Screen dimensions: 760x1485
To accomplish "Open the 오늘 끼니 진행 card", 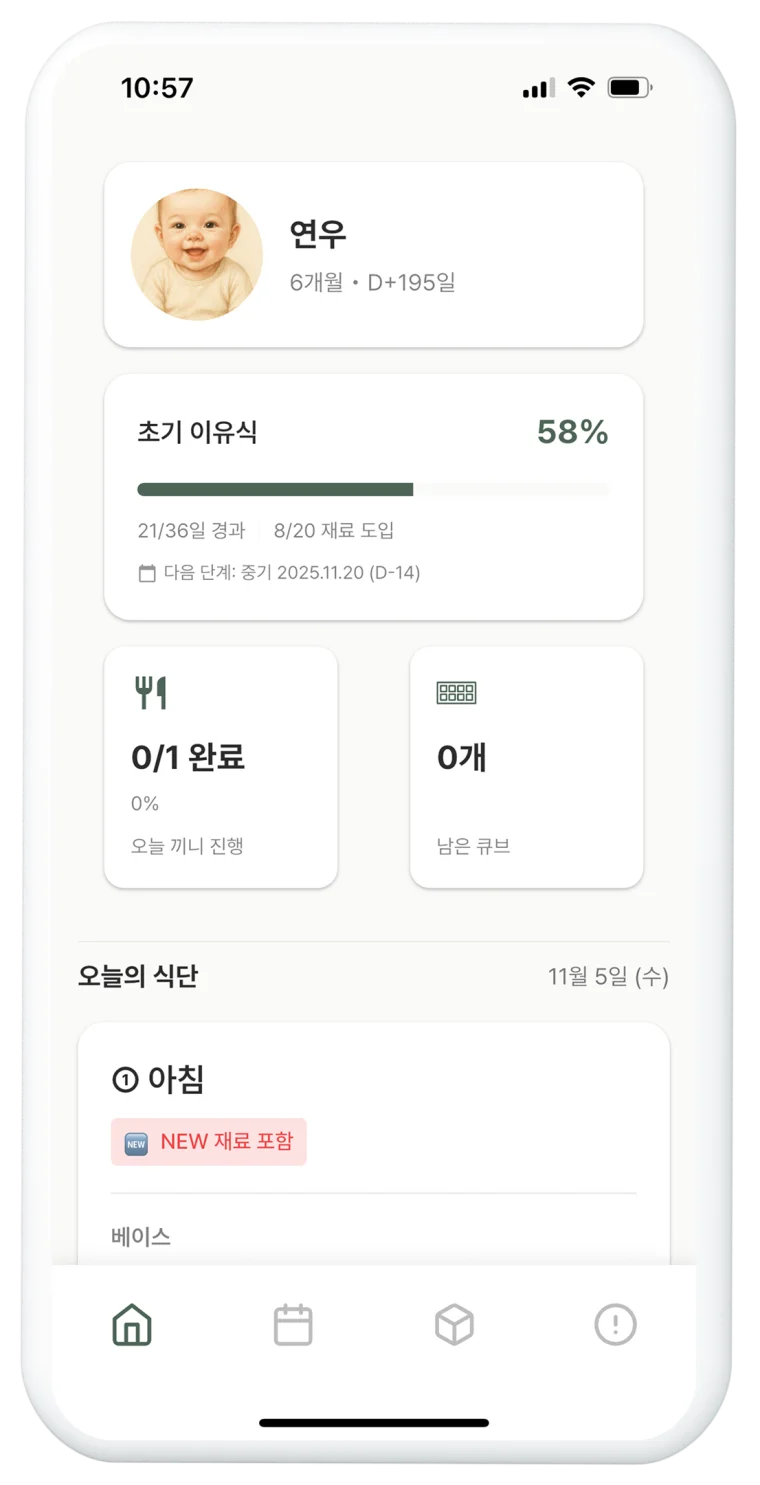I will (220, 767).
